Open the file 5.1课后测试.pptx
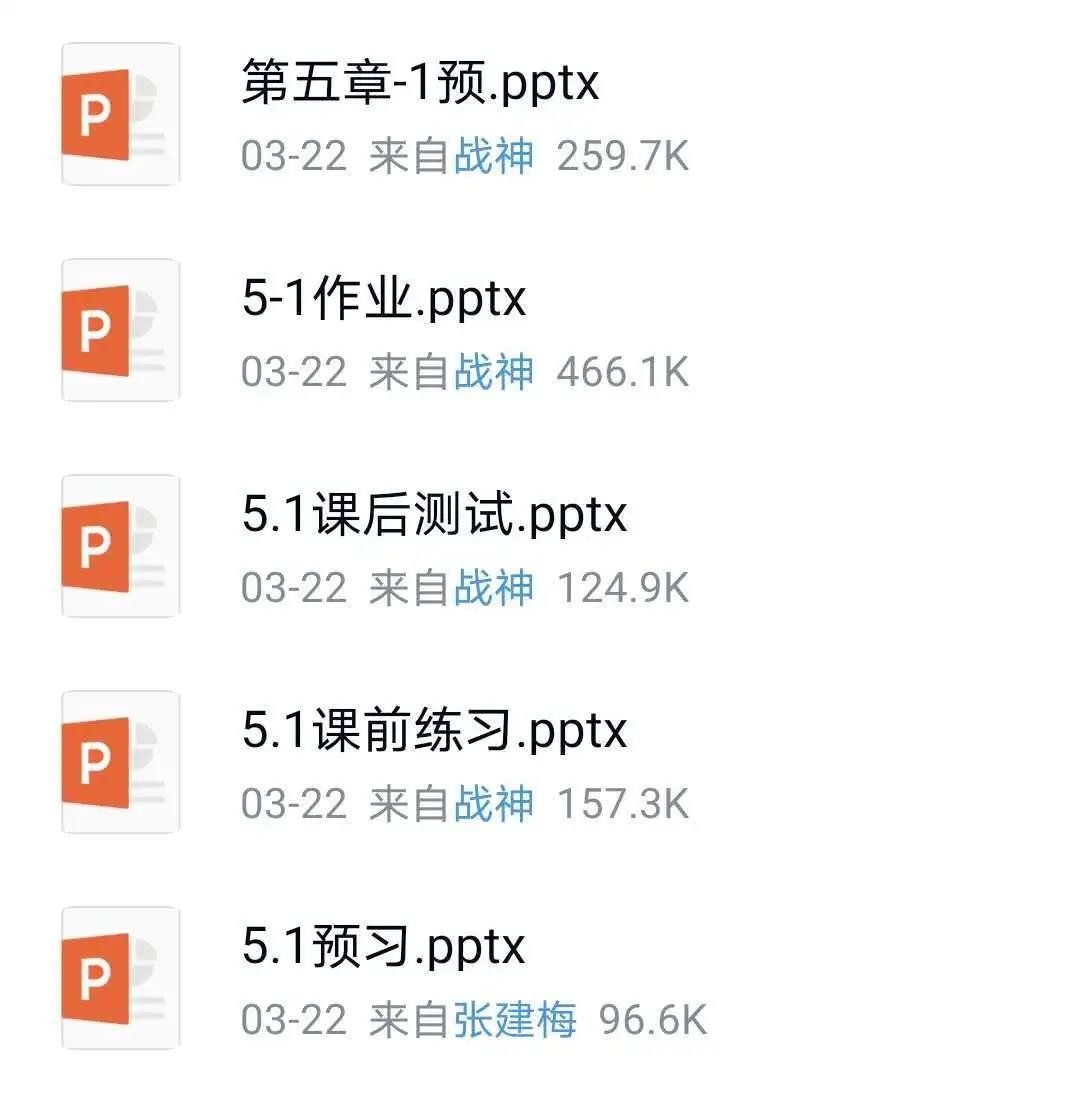1080x1115 pixels. click(432, 516)
